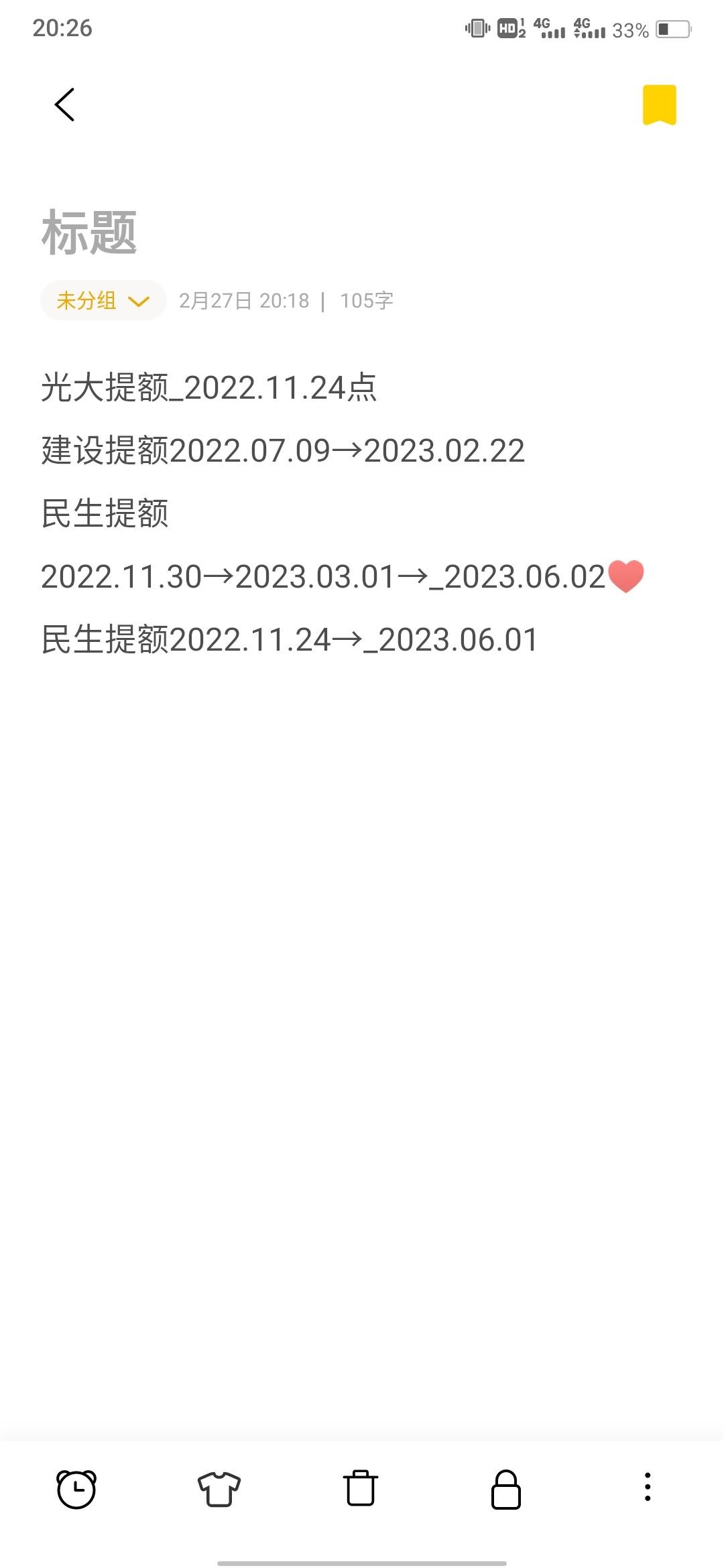The width and height of the screenshot is (724, 1568).
Task: Set a reminder with the alarm clock icon
Action: click(76, 1489)
